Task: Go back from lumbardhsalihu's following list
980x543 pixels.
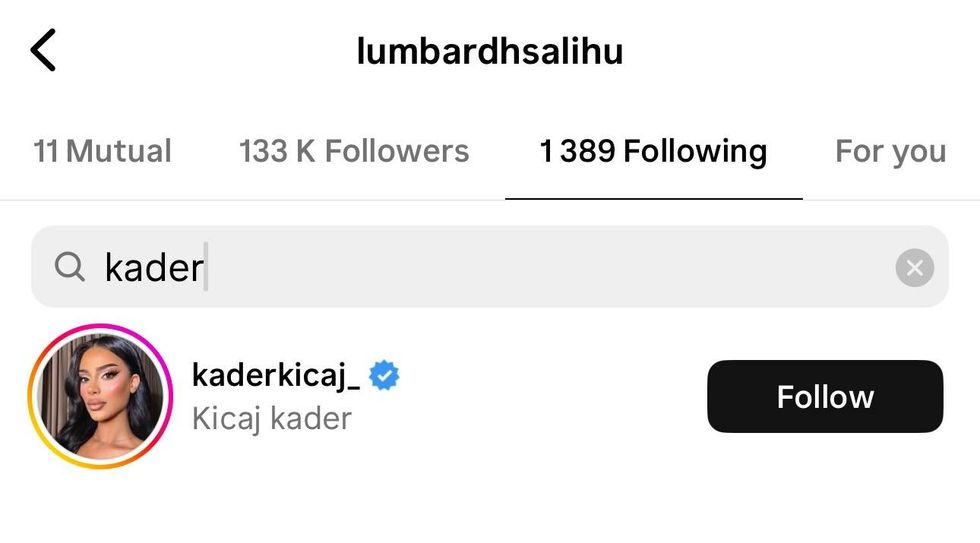Action: coord(43,50)
